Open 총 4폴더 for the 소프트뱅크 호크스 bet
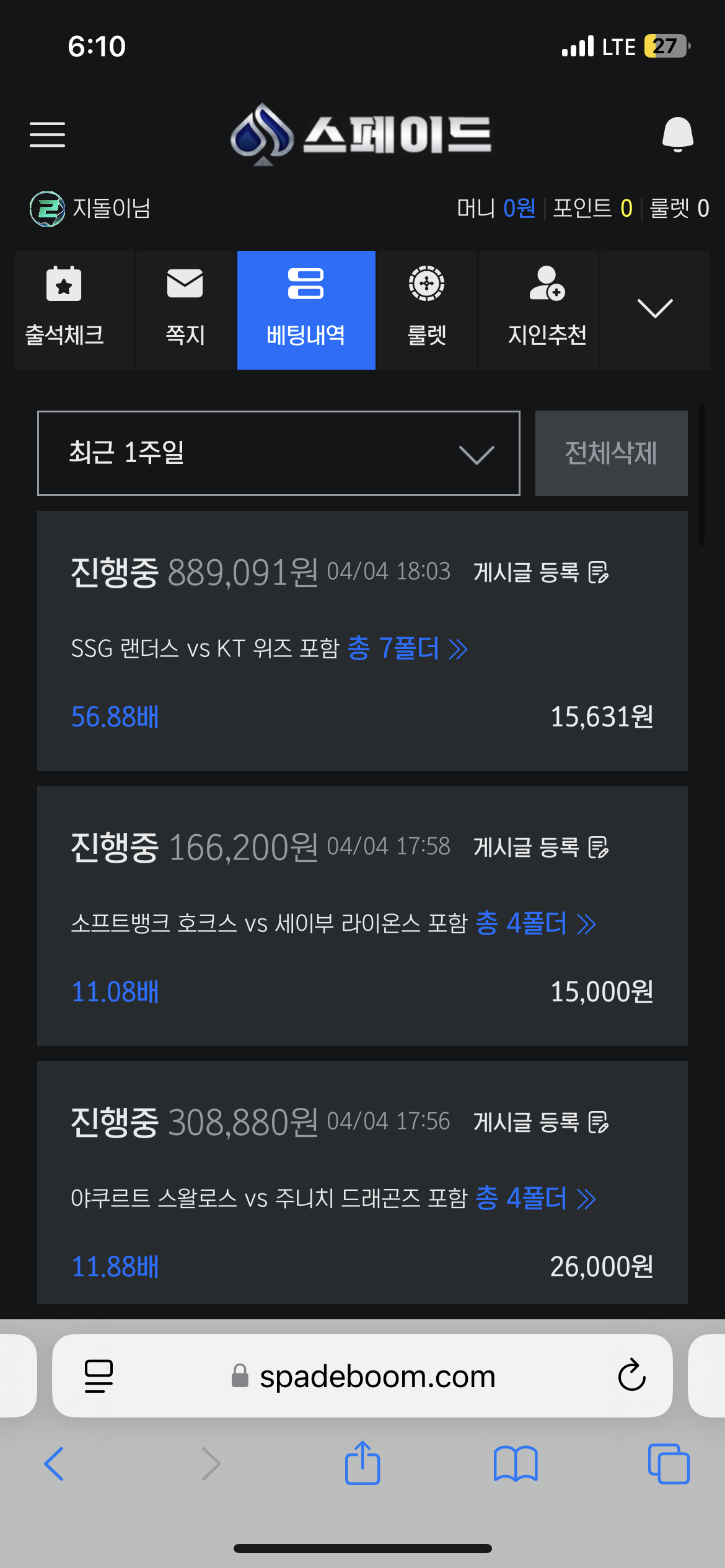Image resolution: width=725 pixels, height=1568 pixels. pos(535,923)
